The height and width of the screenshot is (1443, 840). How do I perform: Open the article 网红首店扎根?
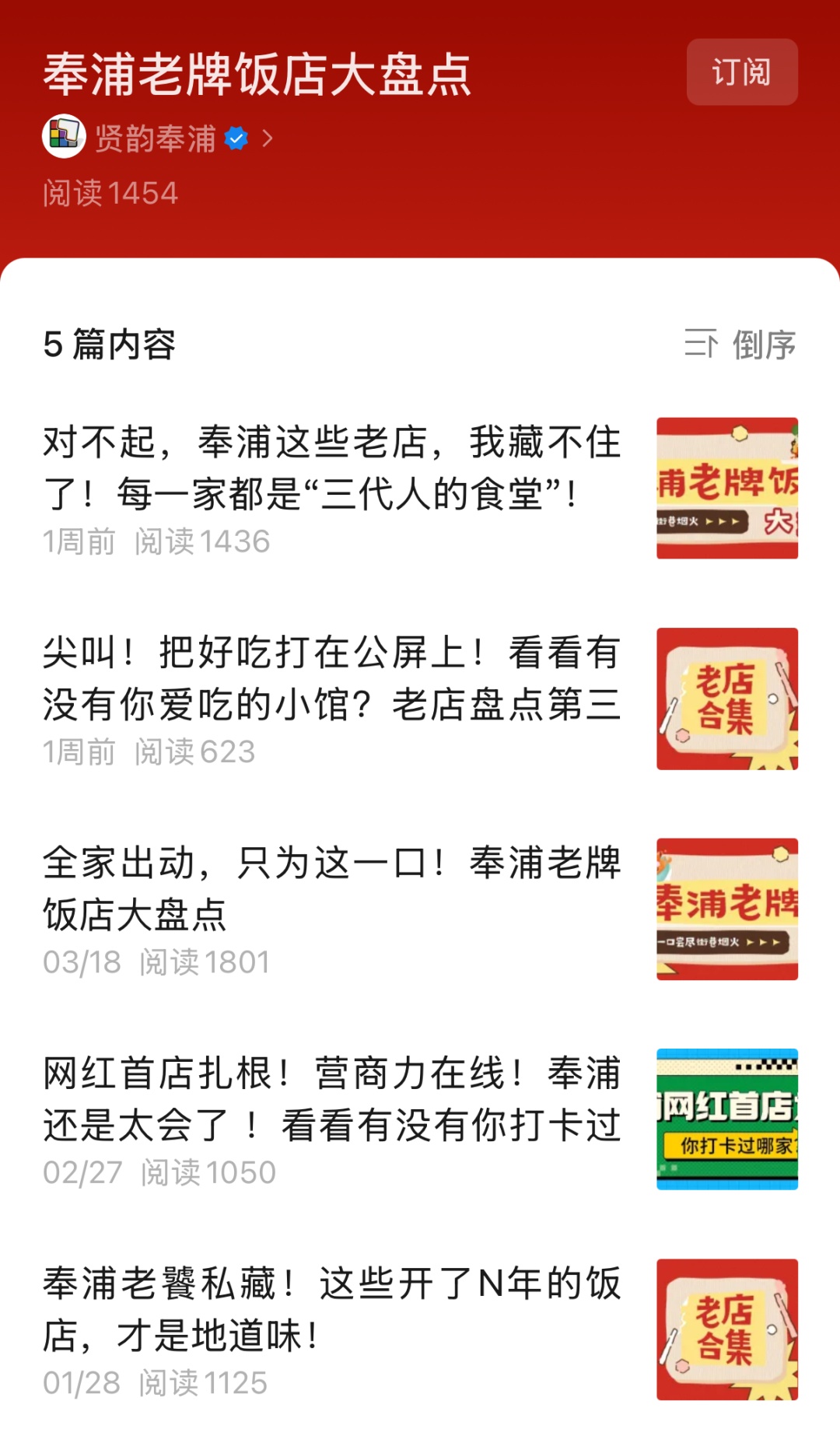(x=331, y=1099)
